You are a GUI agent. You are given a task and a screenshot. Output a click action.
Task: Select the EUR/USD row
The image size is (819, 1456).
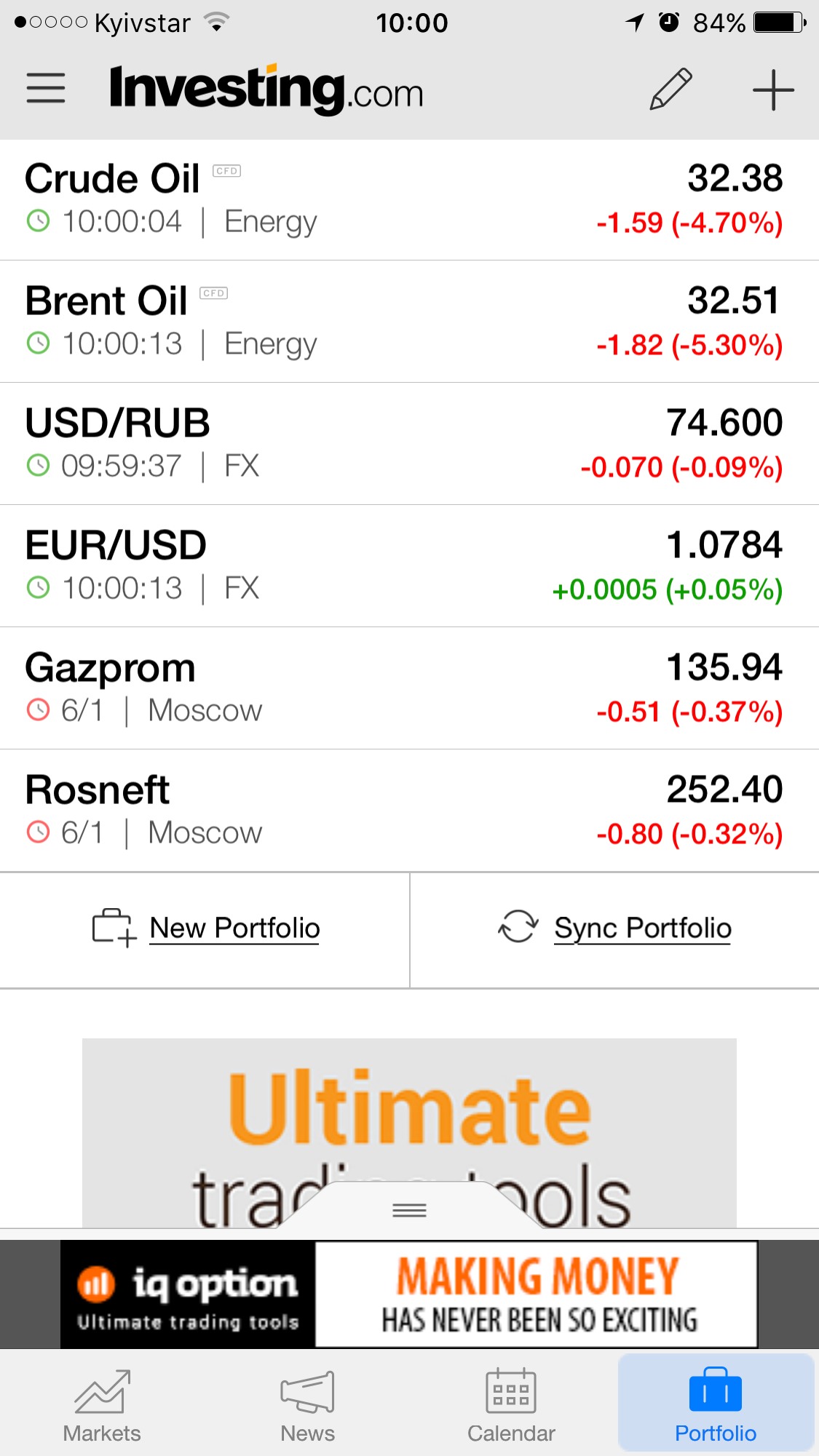tap(408, 566)
